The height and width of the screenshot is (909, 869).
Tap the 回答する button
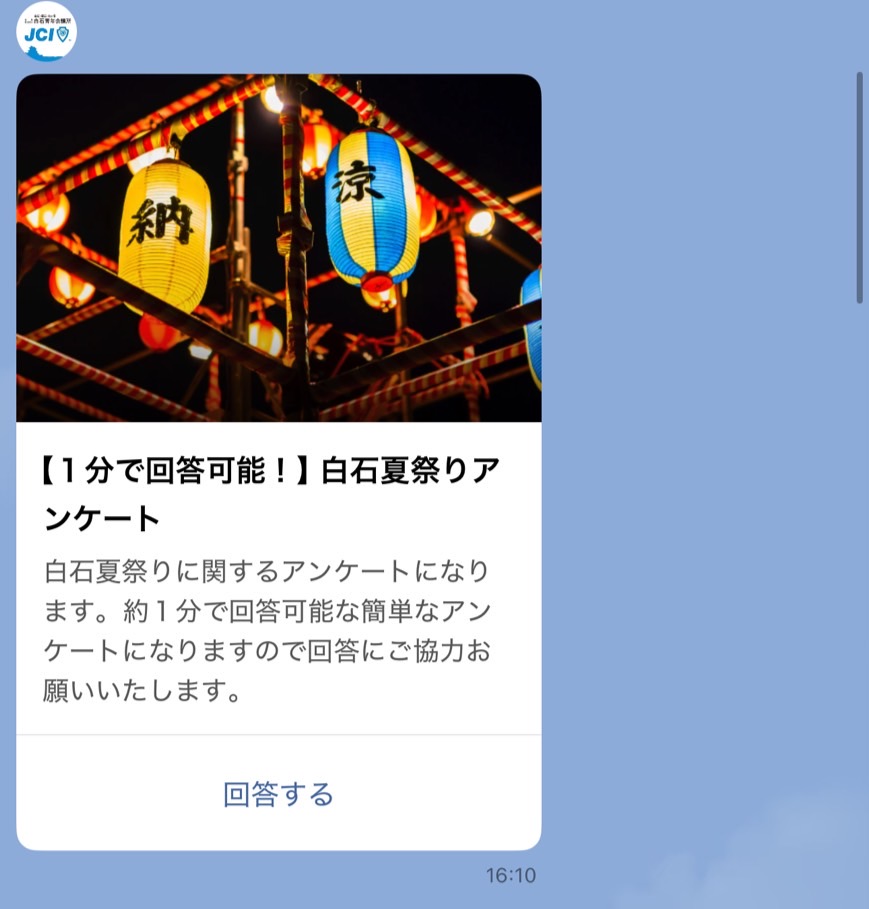278,794
